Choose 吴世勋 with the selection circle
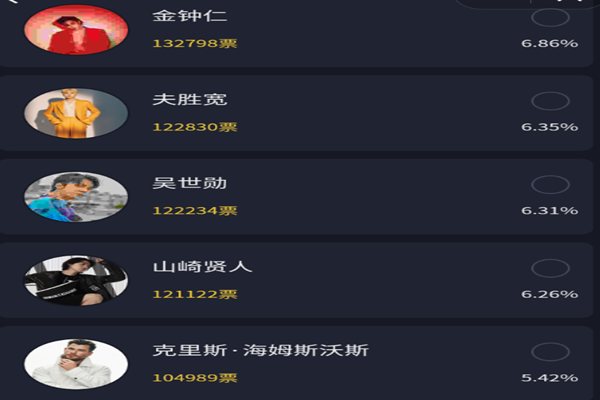Screen dimensions: 600x400 [550, 184]
